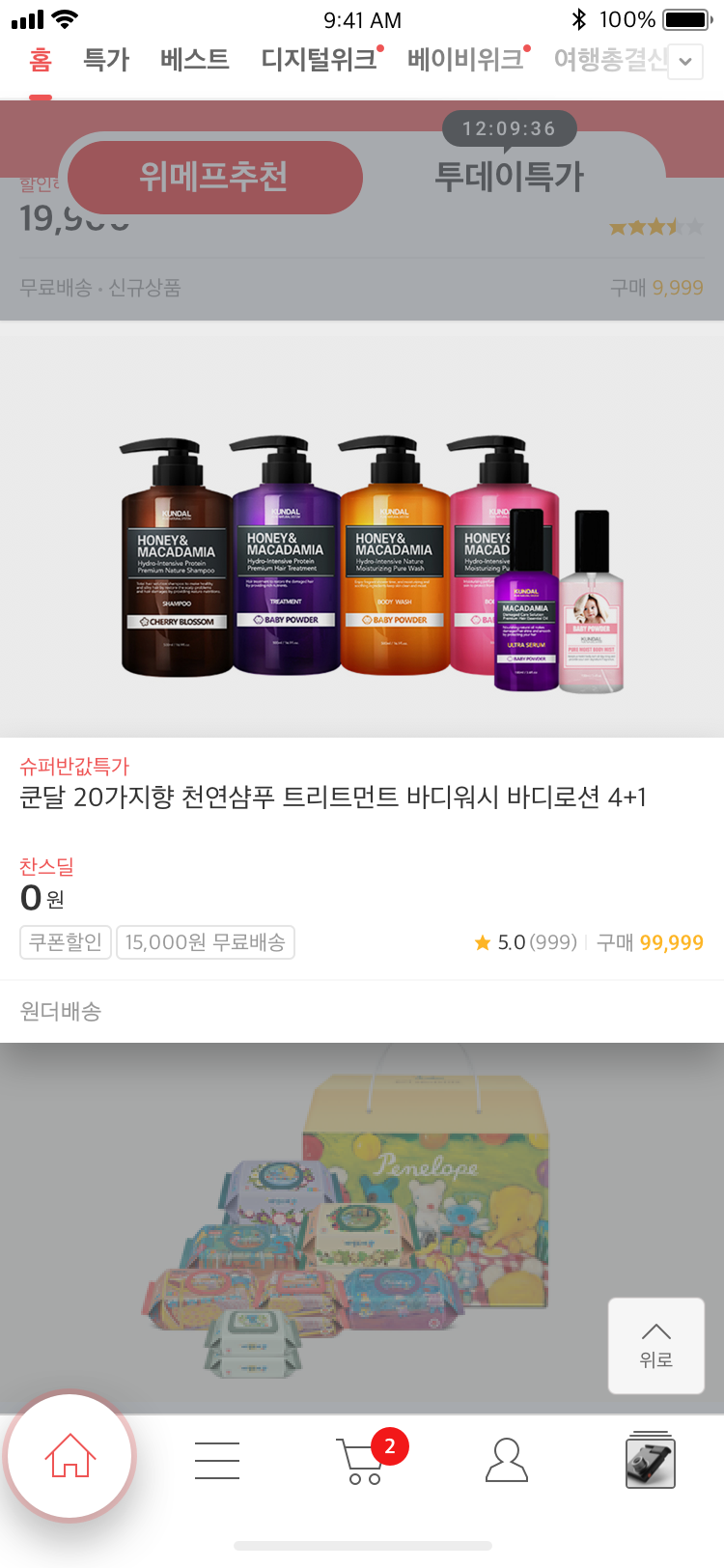Open the category menu icon
Image resolution: width=724 pixels, height=1568 pixels.
(216, 1459)
